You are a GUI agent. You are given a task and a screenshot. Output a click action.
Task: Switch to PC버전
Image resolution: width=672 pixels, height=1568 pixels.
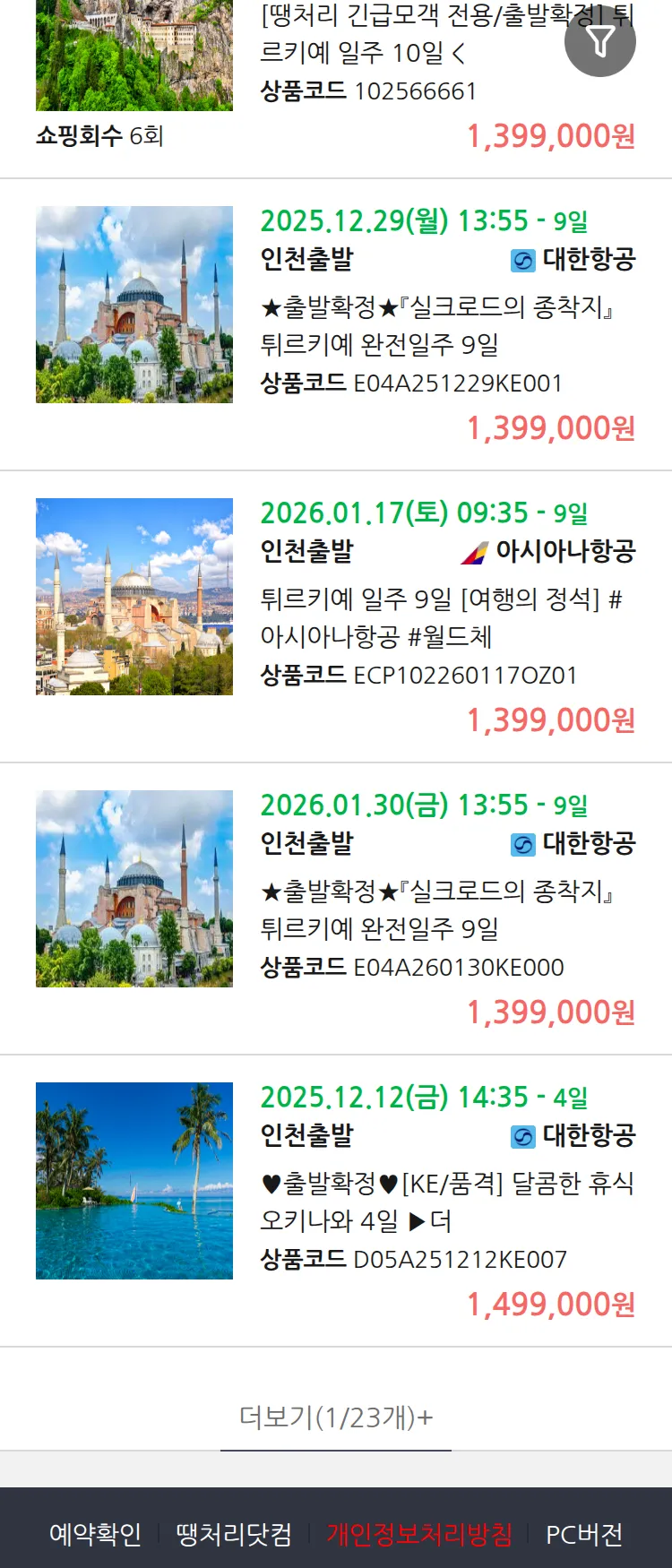click(584, 1534)
